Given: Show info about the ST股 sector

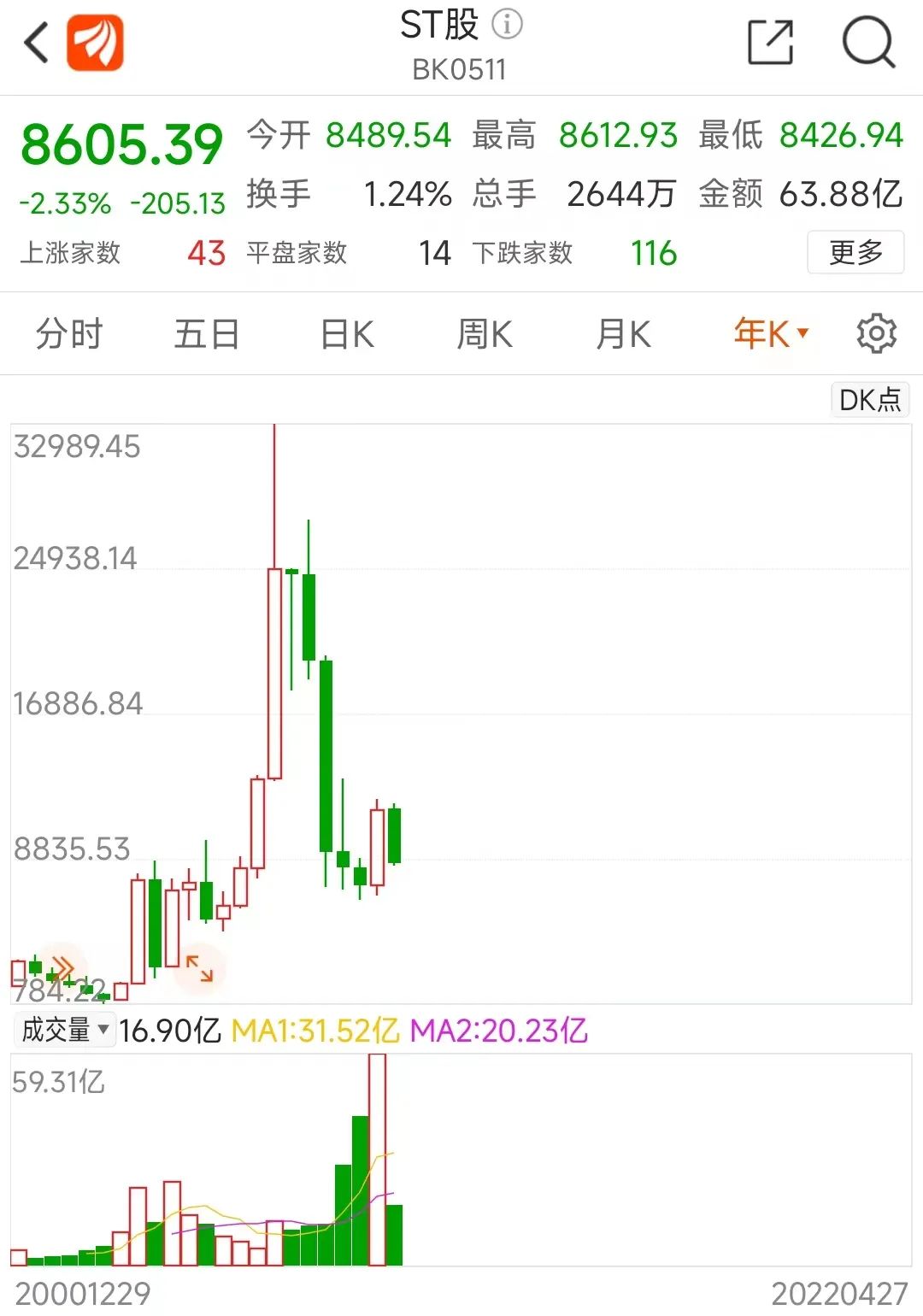Looking at the screenshot, I should tap(507, 24).
